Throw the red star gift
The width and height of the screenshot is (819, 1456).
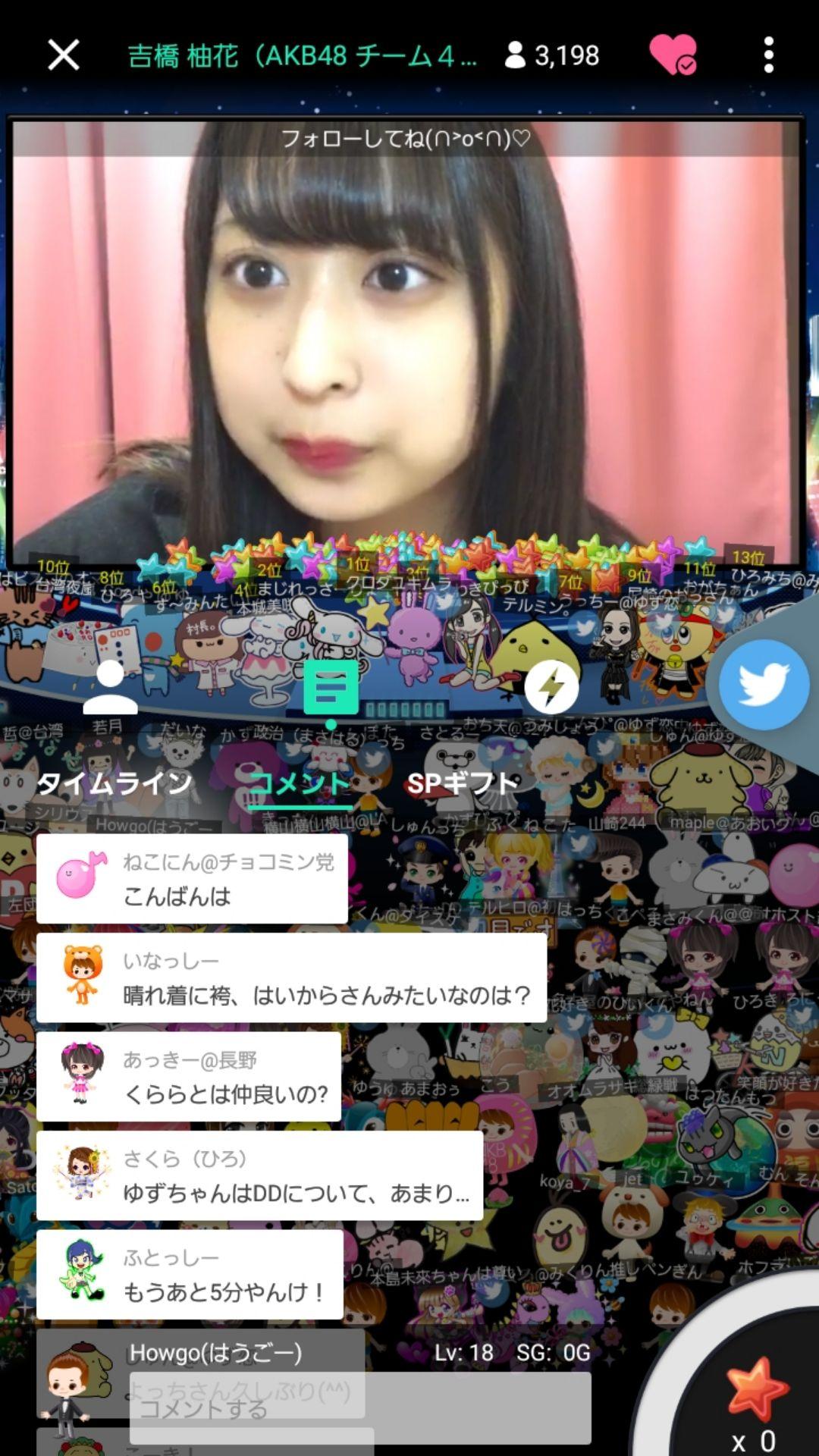pyautogui.click(x=755, y=1389)
